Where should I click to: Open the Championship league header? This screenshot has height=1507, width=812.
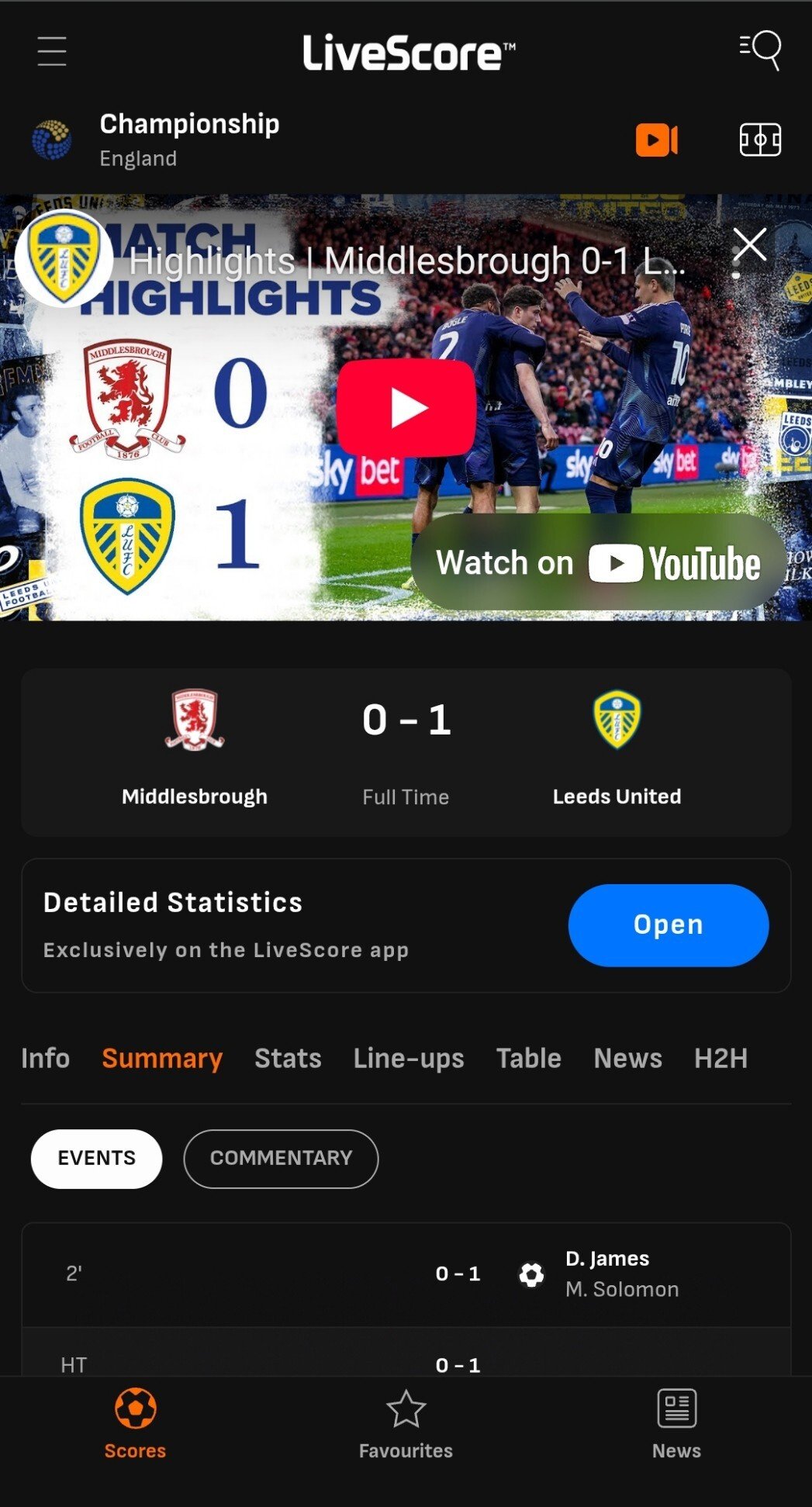point(189,140)
